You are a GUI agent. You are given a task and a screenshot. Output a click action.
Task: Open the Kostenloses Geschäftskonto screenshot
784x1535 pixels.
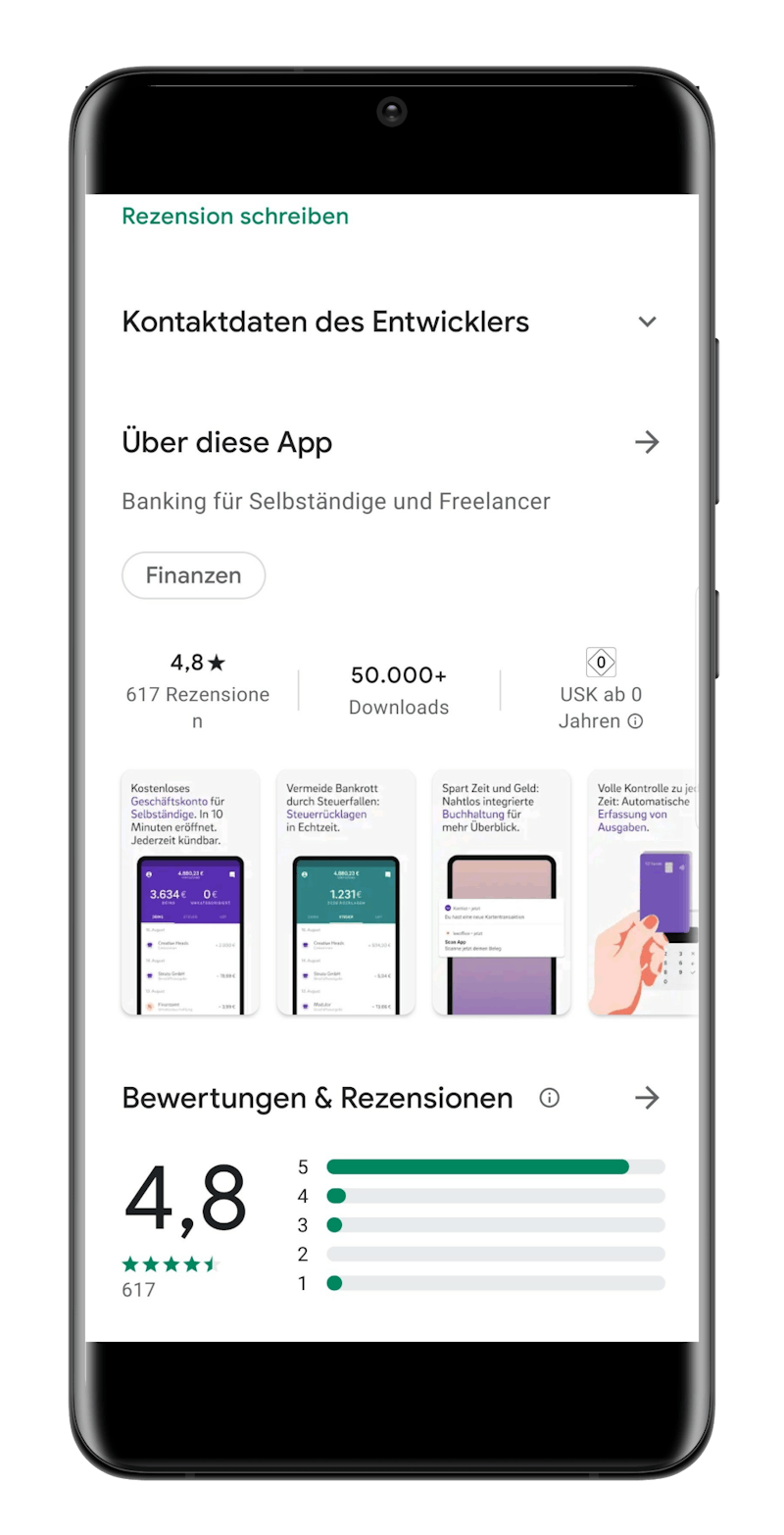coord(190,893)
